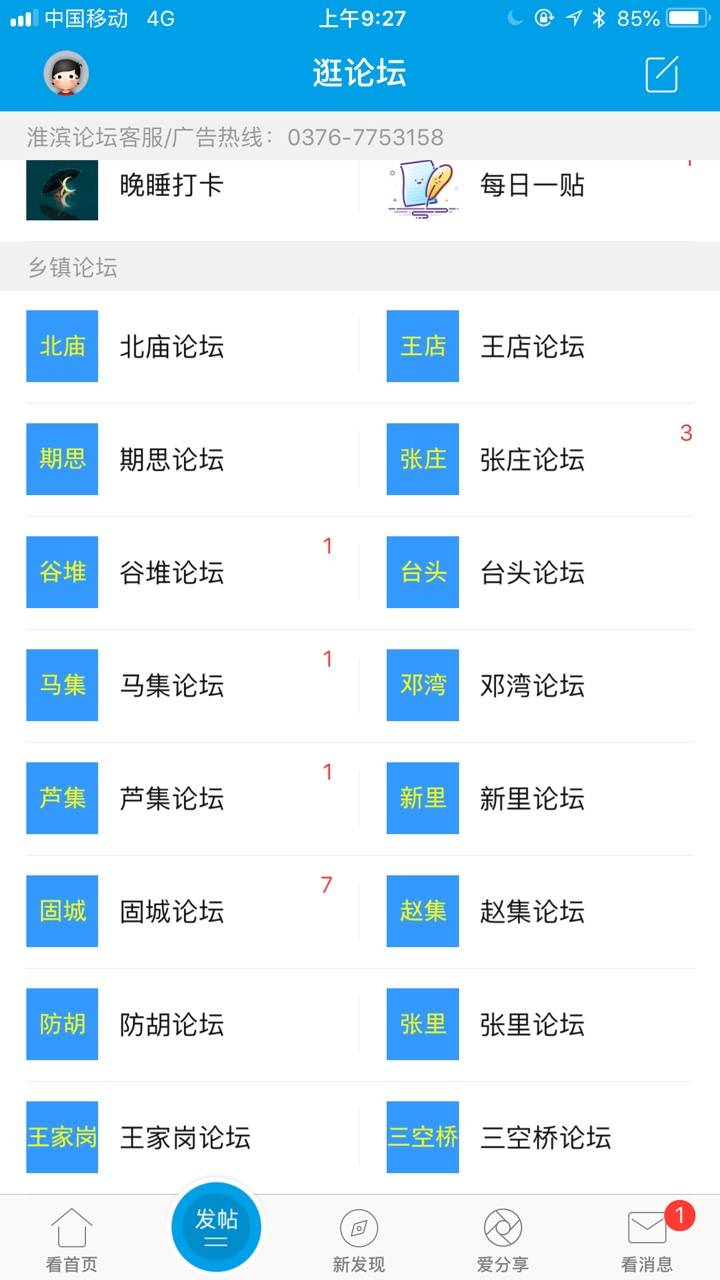The height and width of the screenshot is (1280, 720).
Task: Open 北庙论坛
Action: click(x=180, y=347)
